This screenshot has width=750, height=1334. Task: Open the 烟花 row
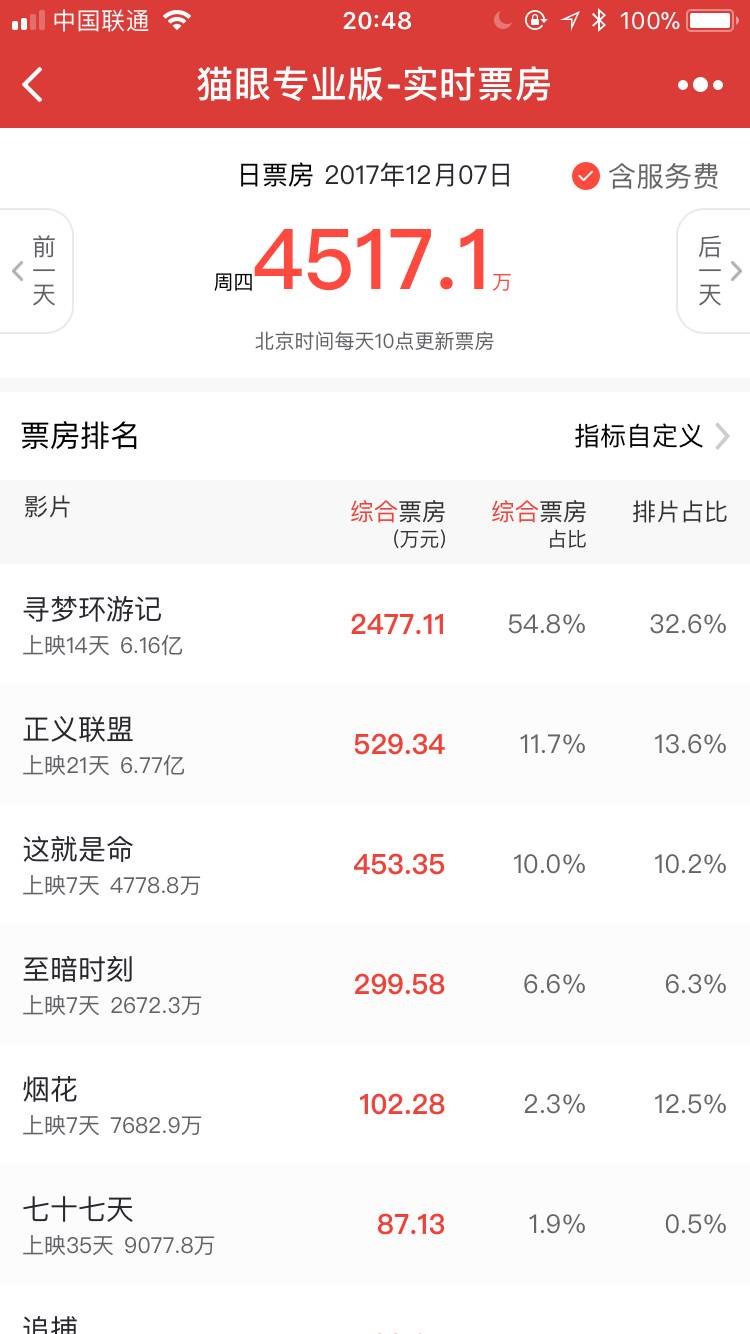pyautogui.click(x=375, y=1104)
